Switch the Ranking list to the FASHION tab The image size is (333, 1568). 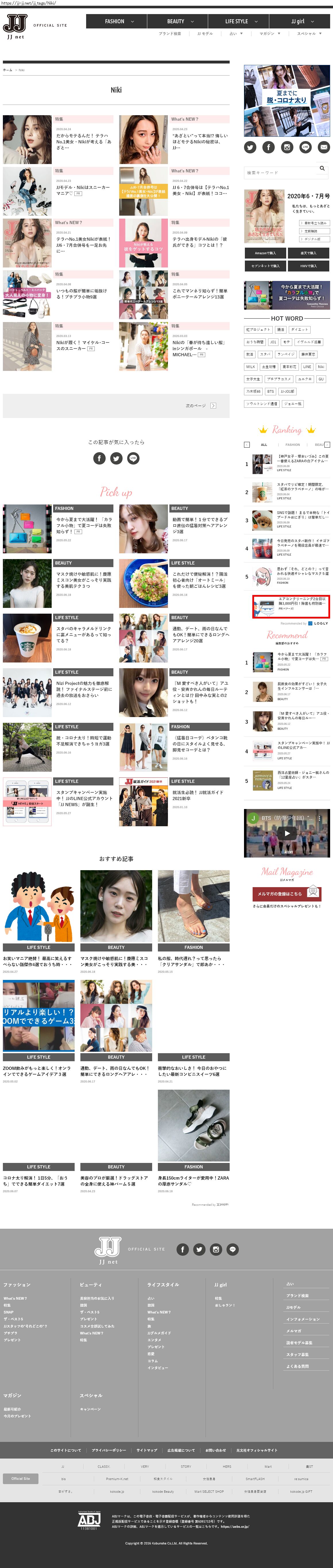293,444
